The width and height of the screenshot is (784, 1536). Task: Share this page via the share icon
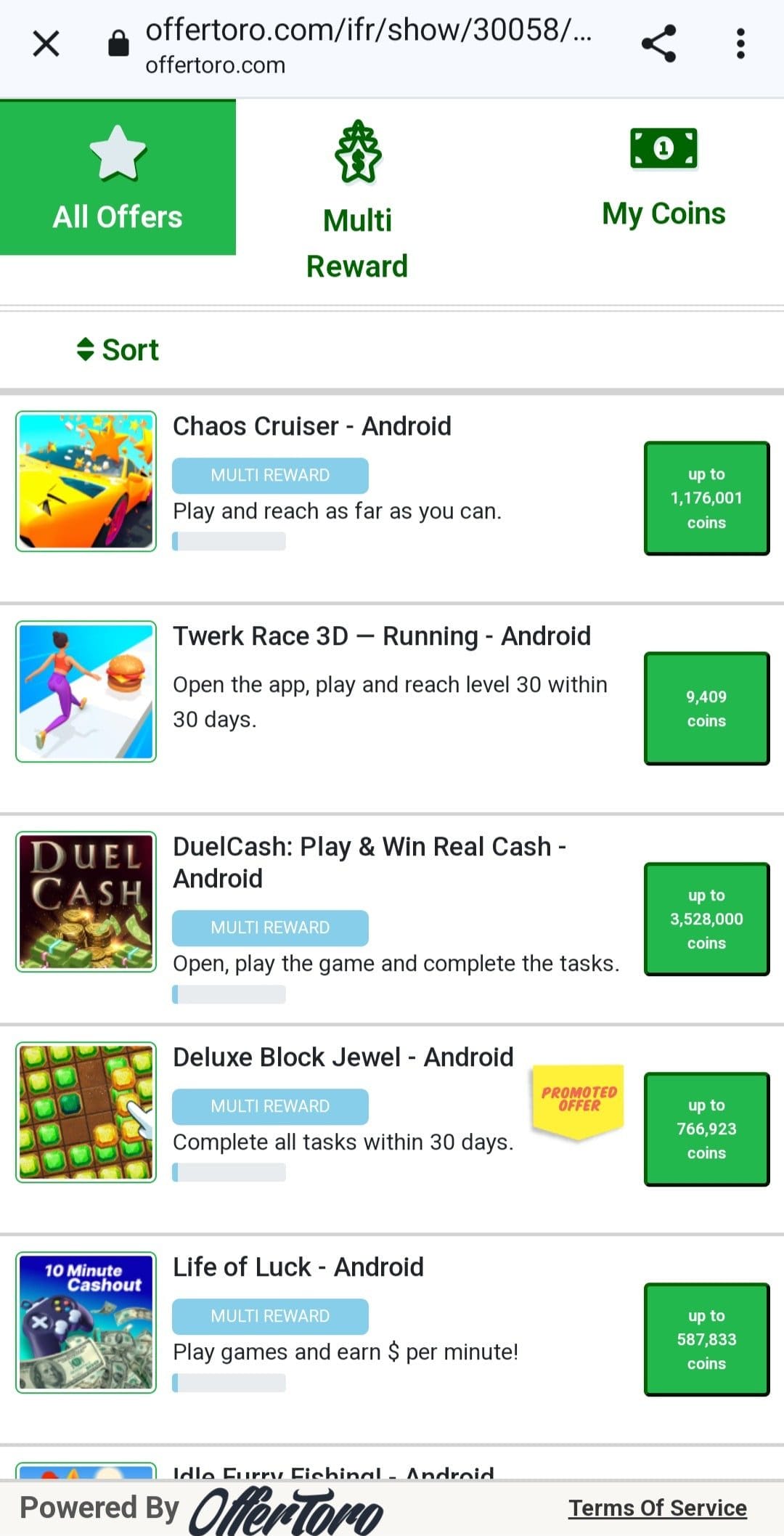pyautogui.click(x=658, y=44)
